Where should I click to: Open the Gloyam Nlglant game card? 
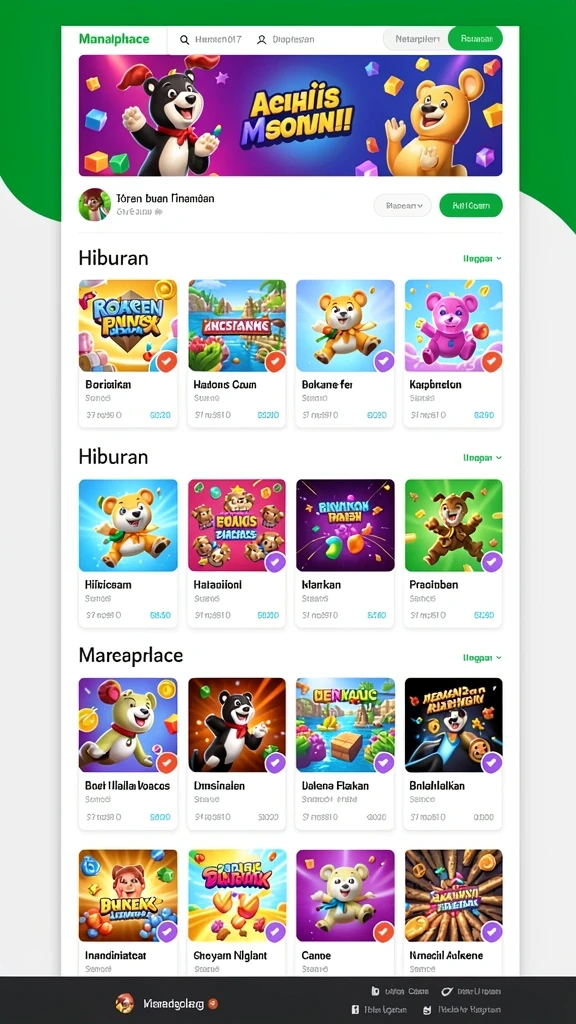[x=236, y=912]
